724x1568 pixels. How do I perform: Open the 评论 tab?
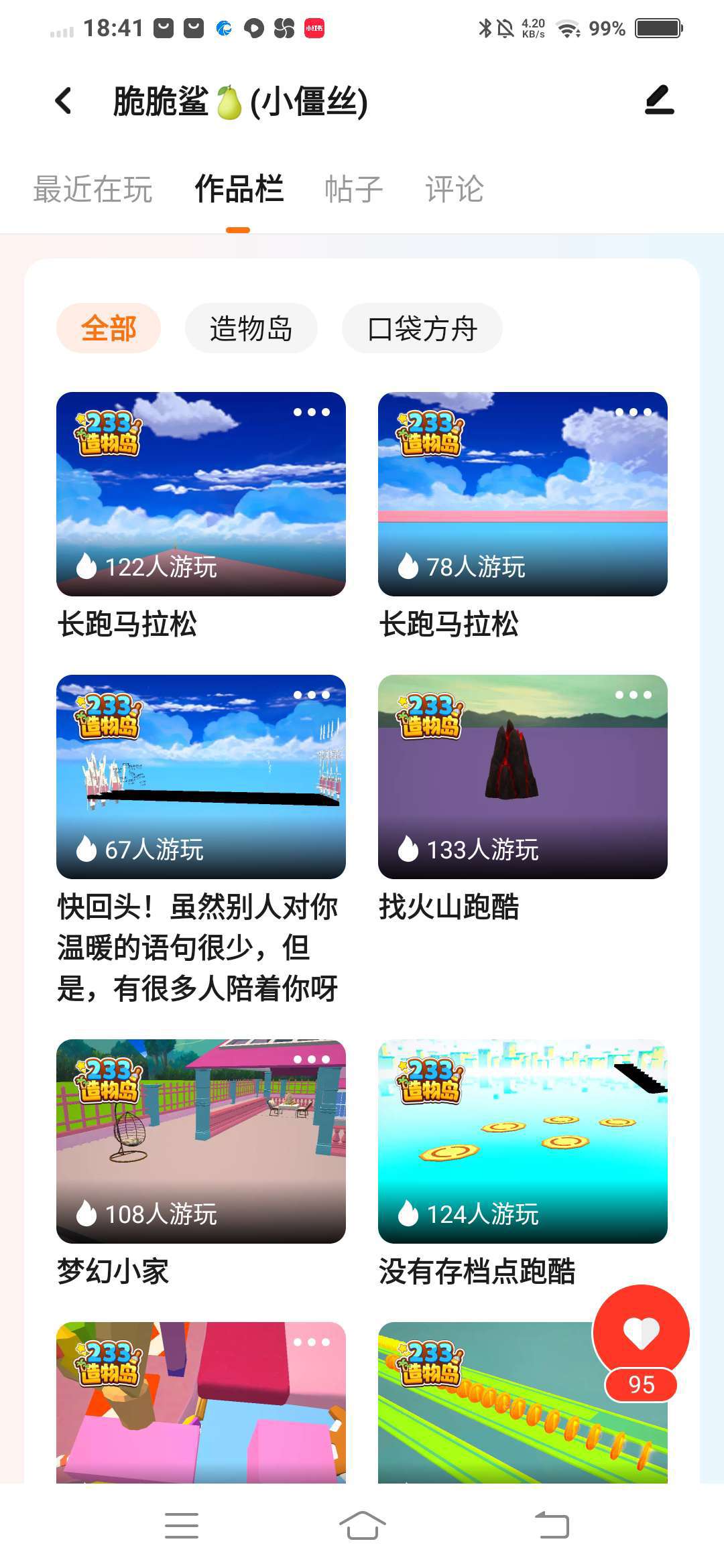click(455, 189)
